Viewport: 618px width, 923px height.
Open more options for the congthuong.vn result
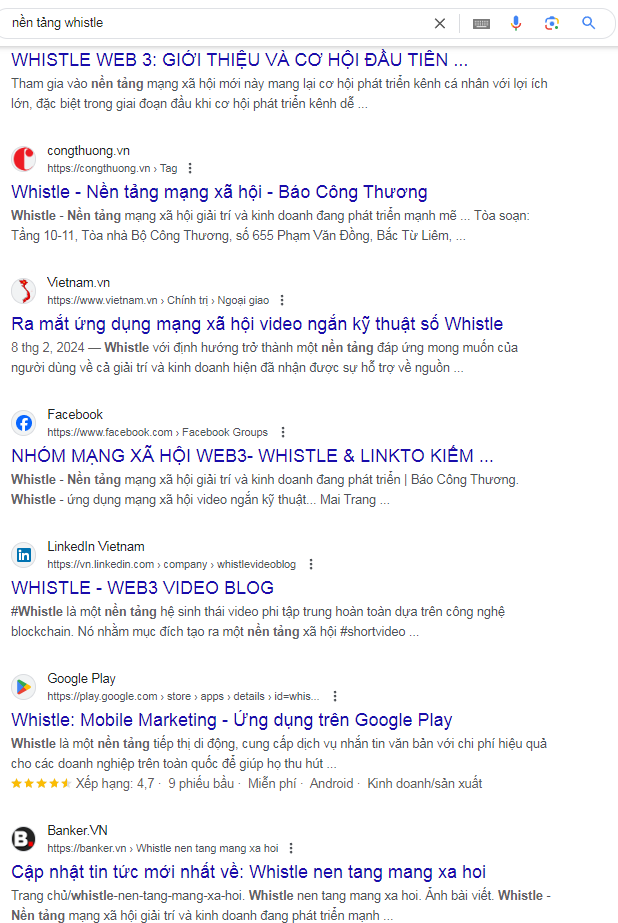(190, 168)
